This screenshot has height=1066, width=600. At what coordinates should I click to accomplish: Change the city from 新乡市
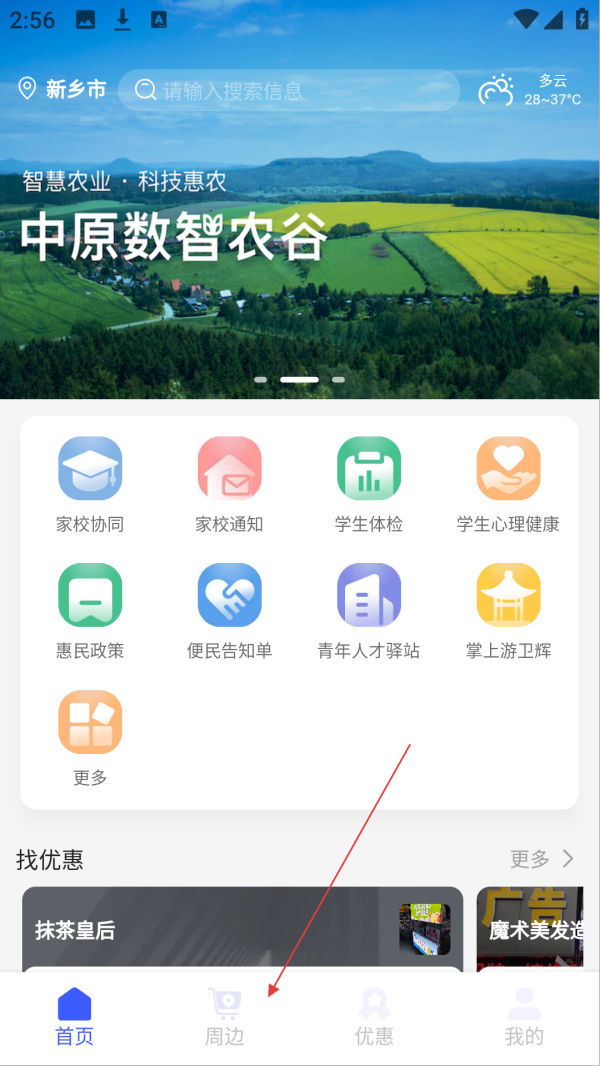click(x=63, y=90)
